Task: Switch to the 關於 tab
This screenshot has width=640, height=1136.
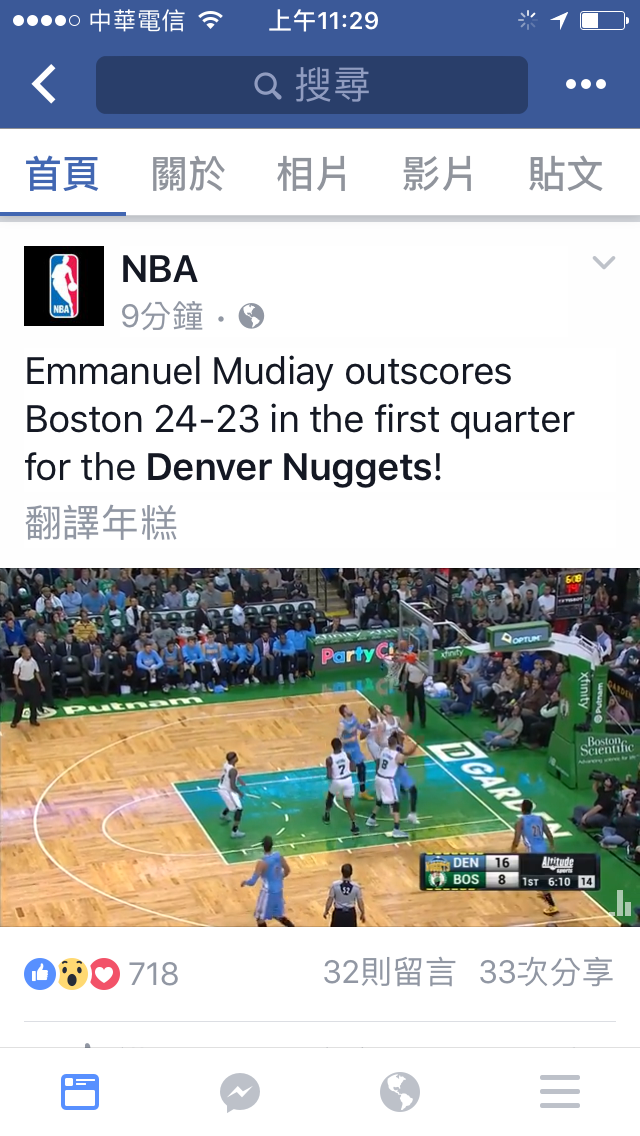Action: tap(188, 174)
